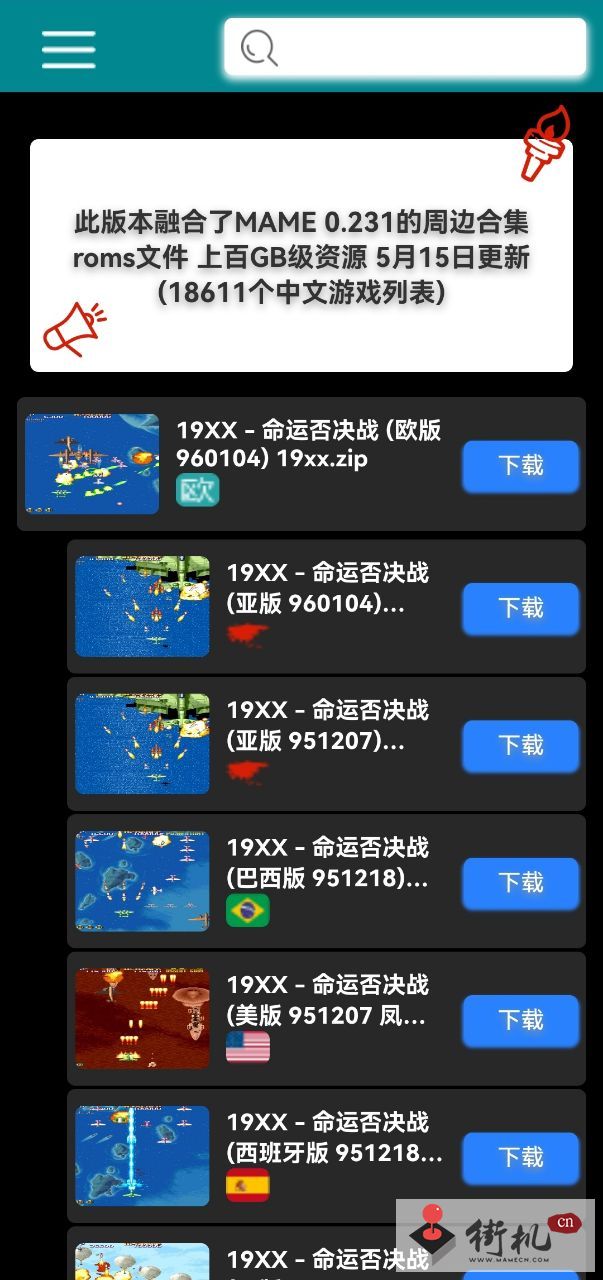This screenshot has width=603, height=1280.
Task: Download 19XX 美版 951207
Action: tap(520, 1021)
